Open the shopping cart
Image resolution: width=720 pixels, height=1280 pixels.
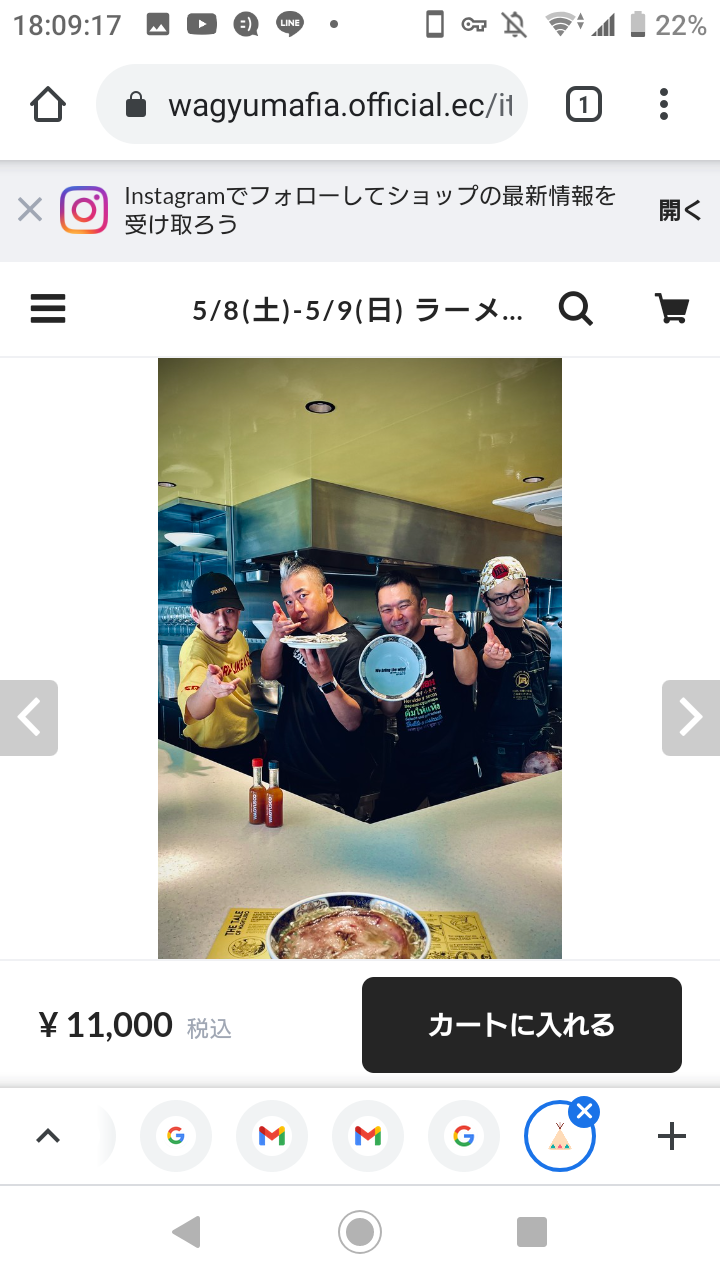click(672, 309)
